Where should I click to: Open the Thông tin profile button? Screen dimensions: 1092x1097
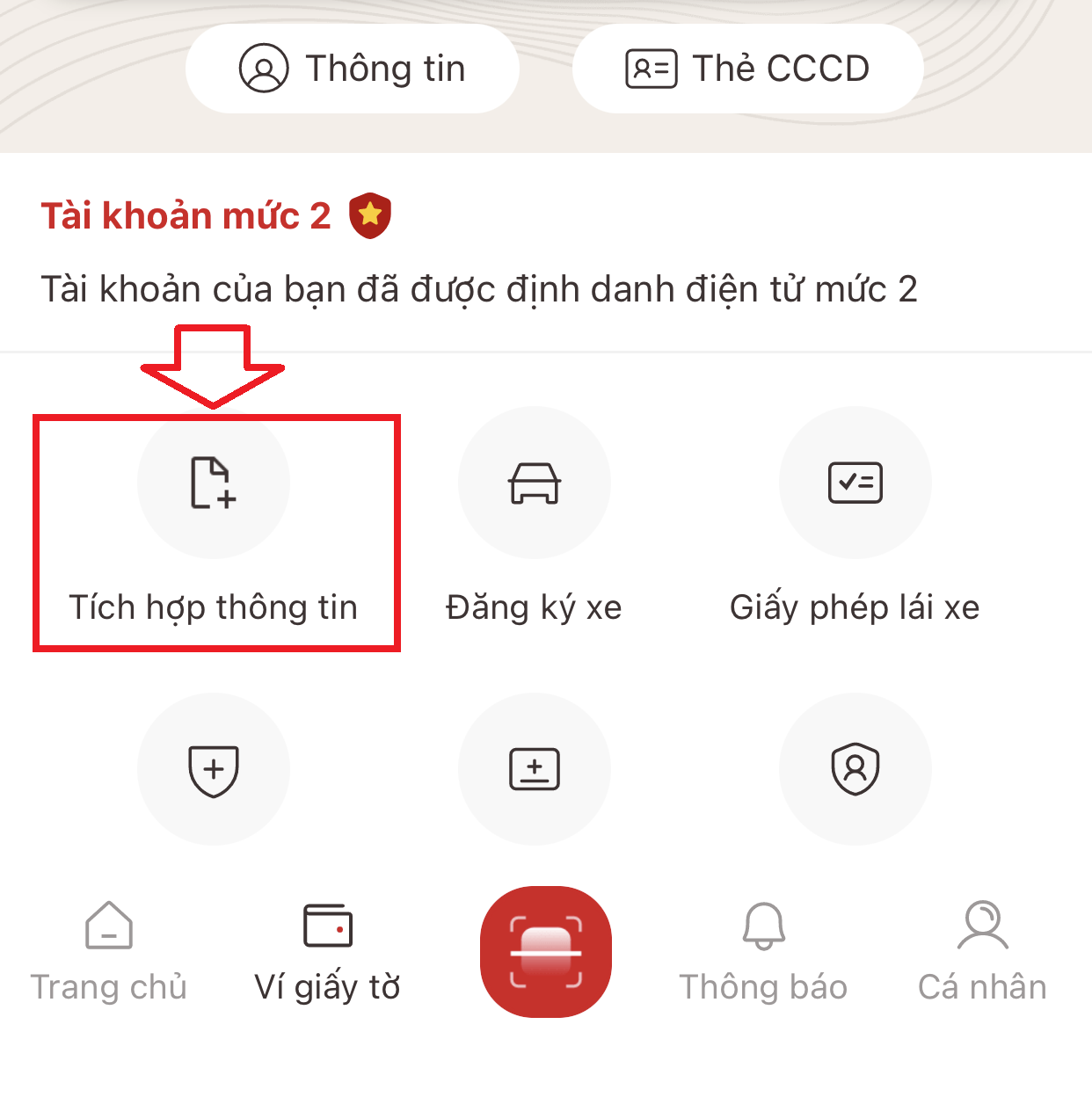[352, 69]
